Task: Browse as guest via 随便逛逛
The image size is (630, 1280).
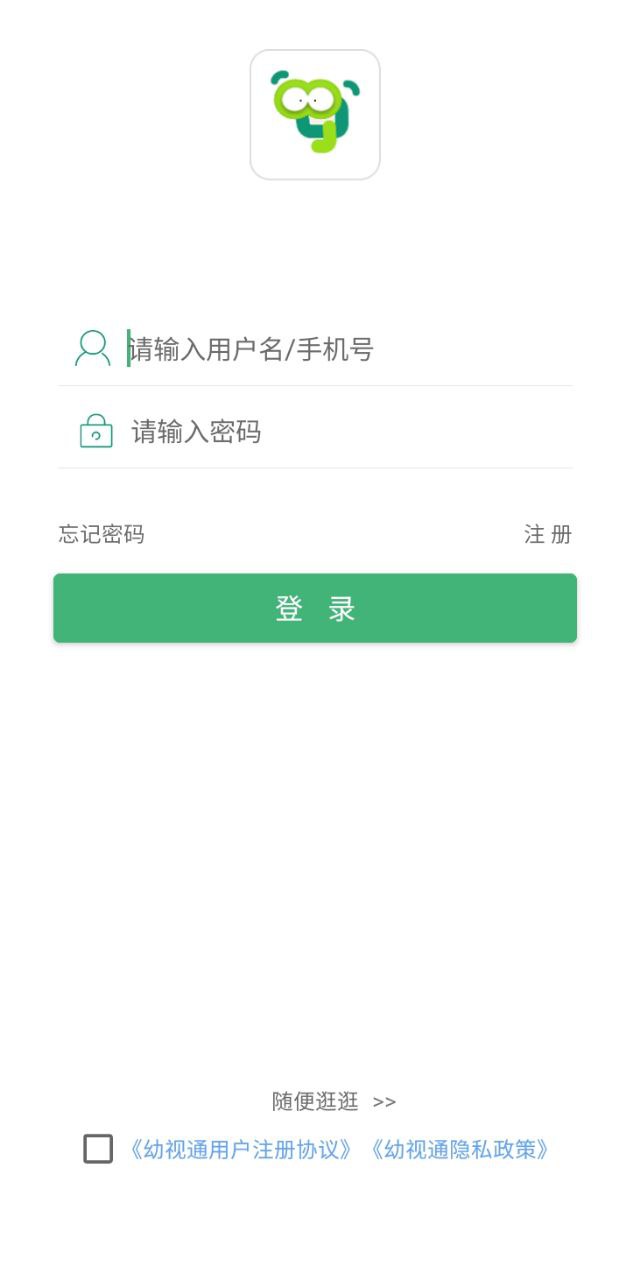Action: click(333, 1101)
